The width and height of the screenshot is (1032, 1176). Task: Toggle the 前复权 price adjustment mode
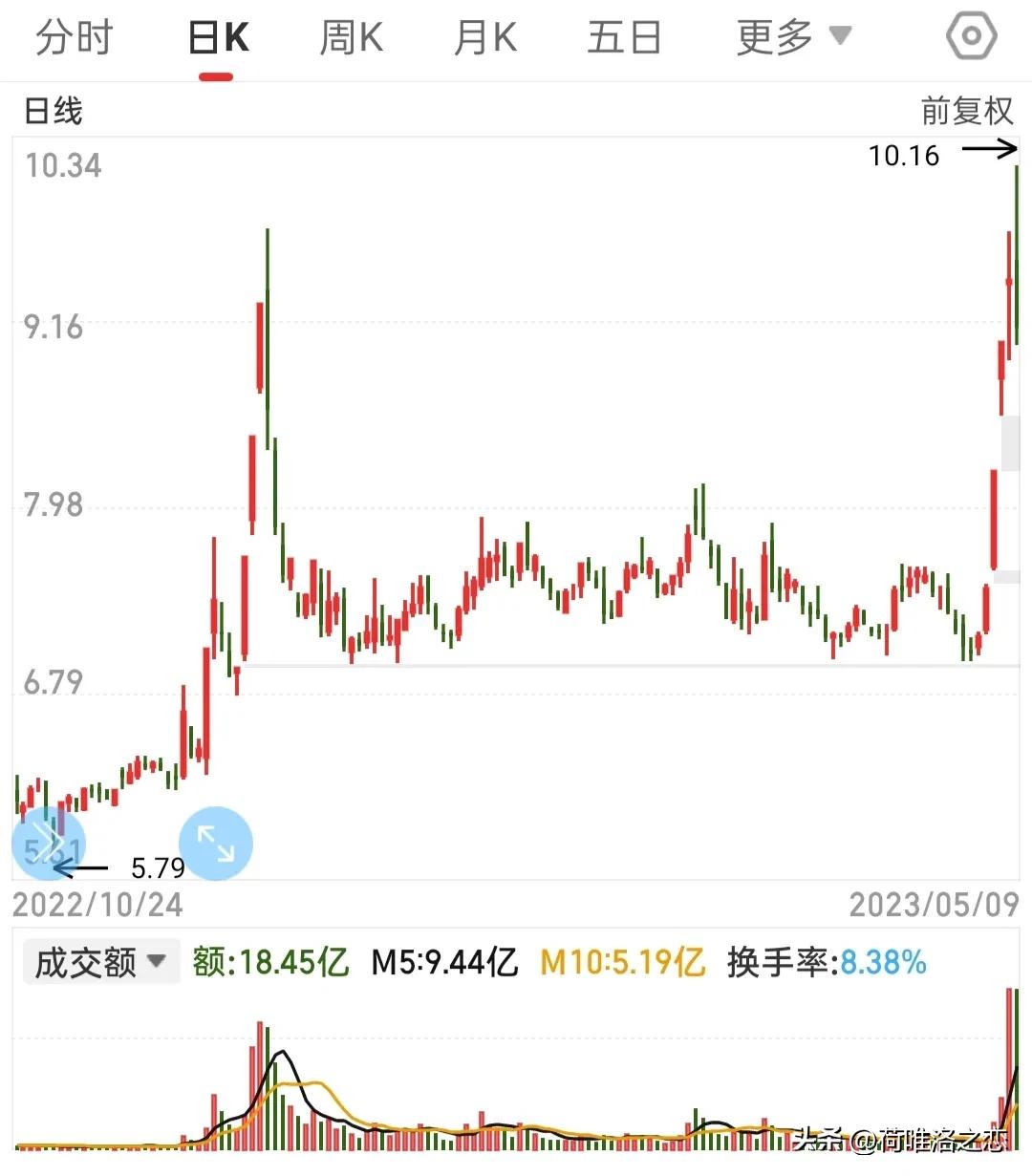click(968, 111)
